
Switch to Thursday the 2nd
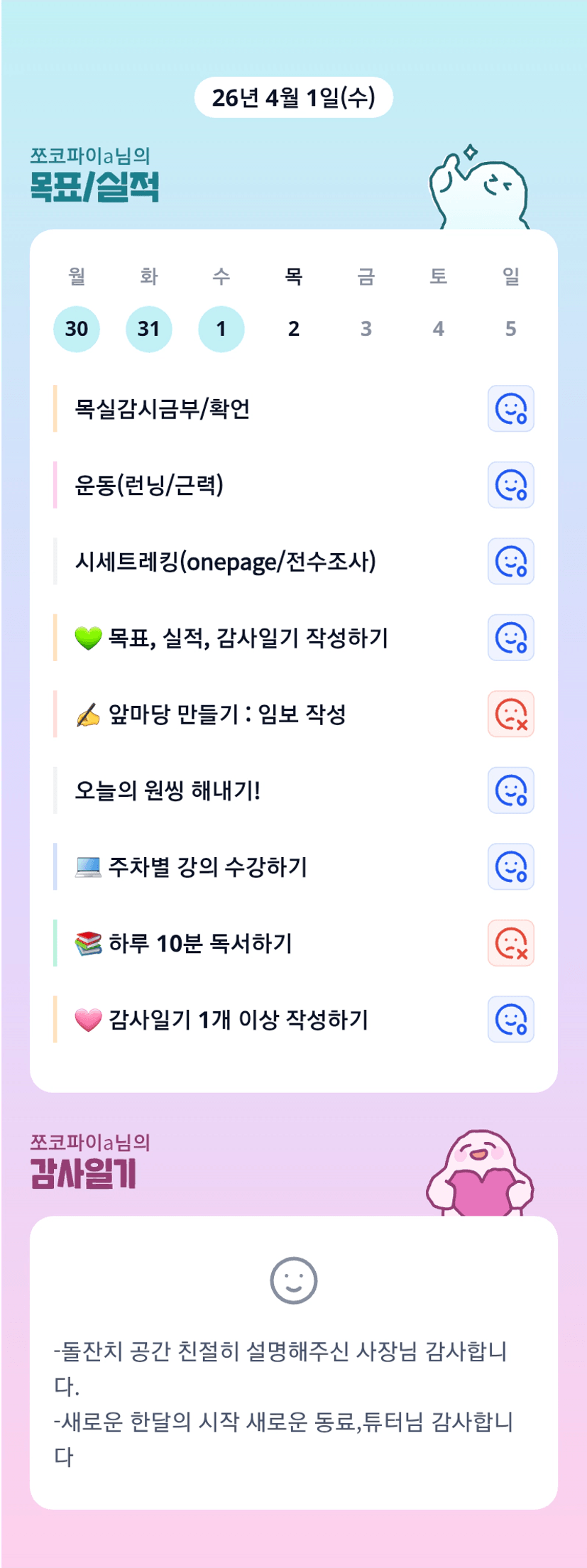click(x=293, y=329)
